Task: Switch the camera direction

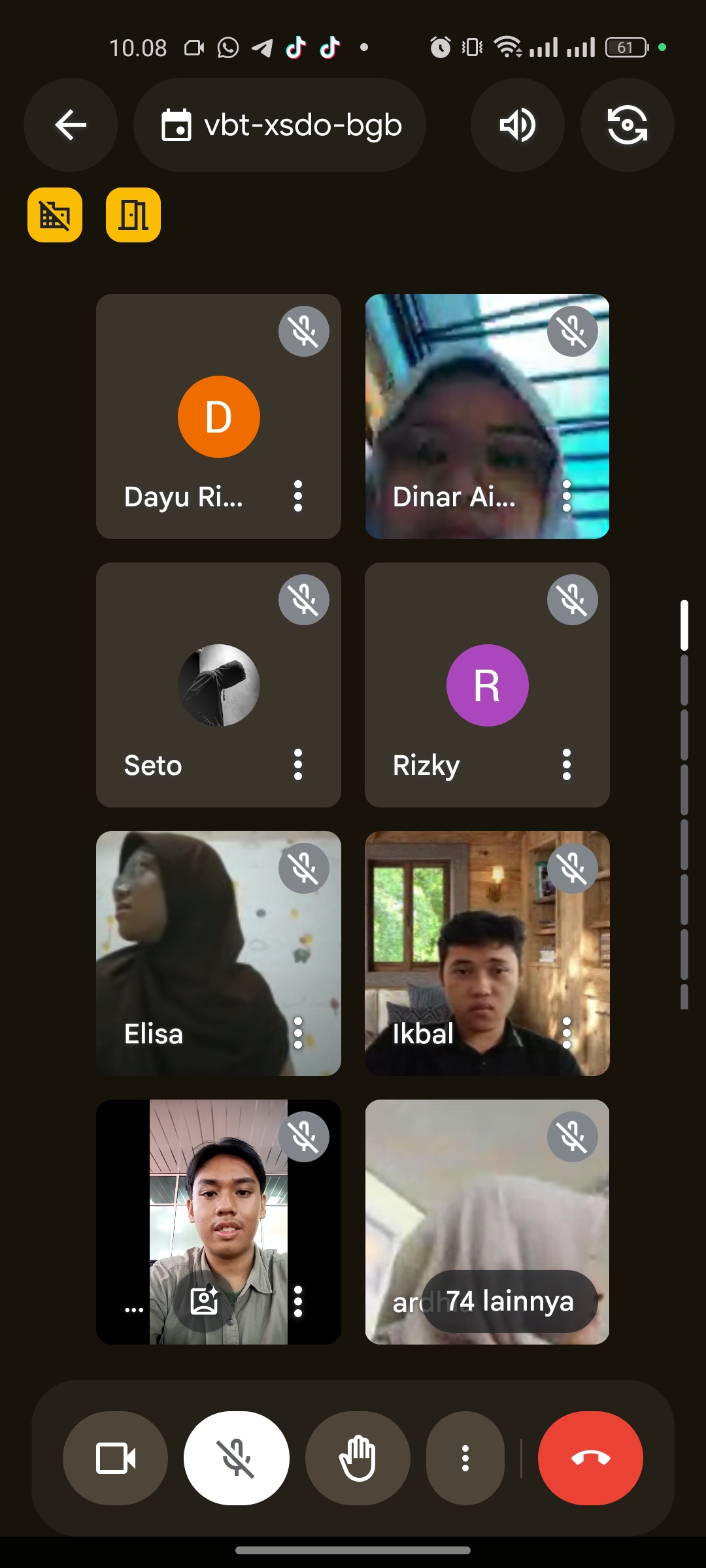Action: click(x=627, y=125)
